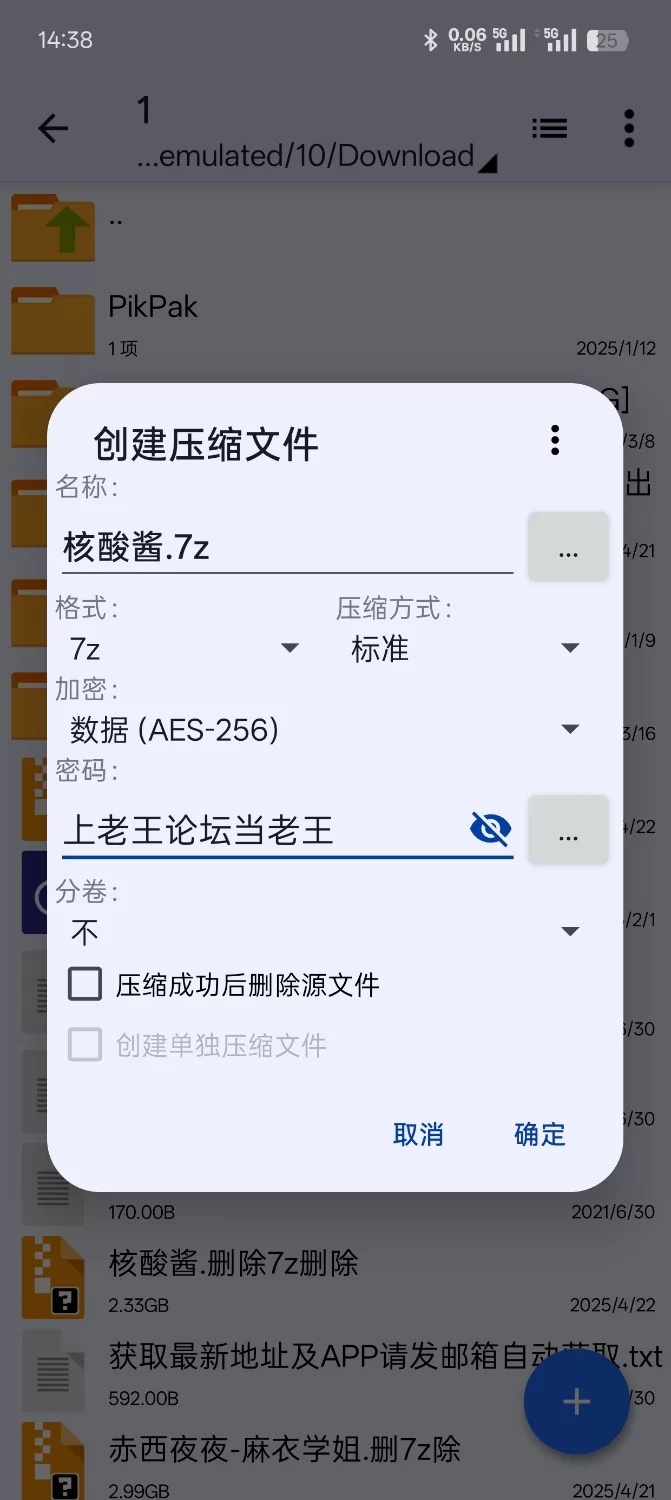Cancel with the 取消 button
Image resolution: width=671 pixels, height=1500 pixels.
418,1134
